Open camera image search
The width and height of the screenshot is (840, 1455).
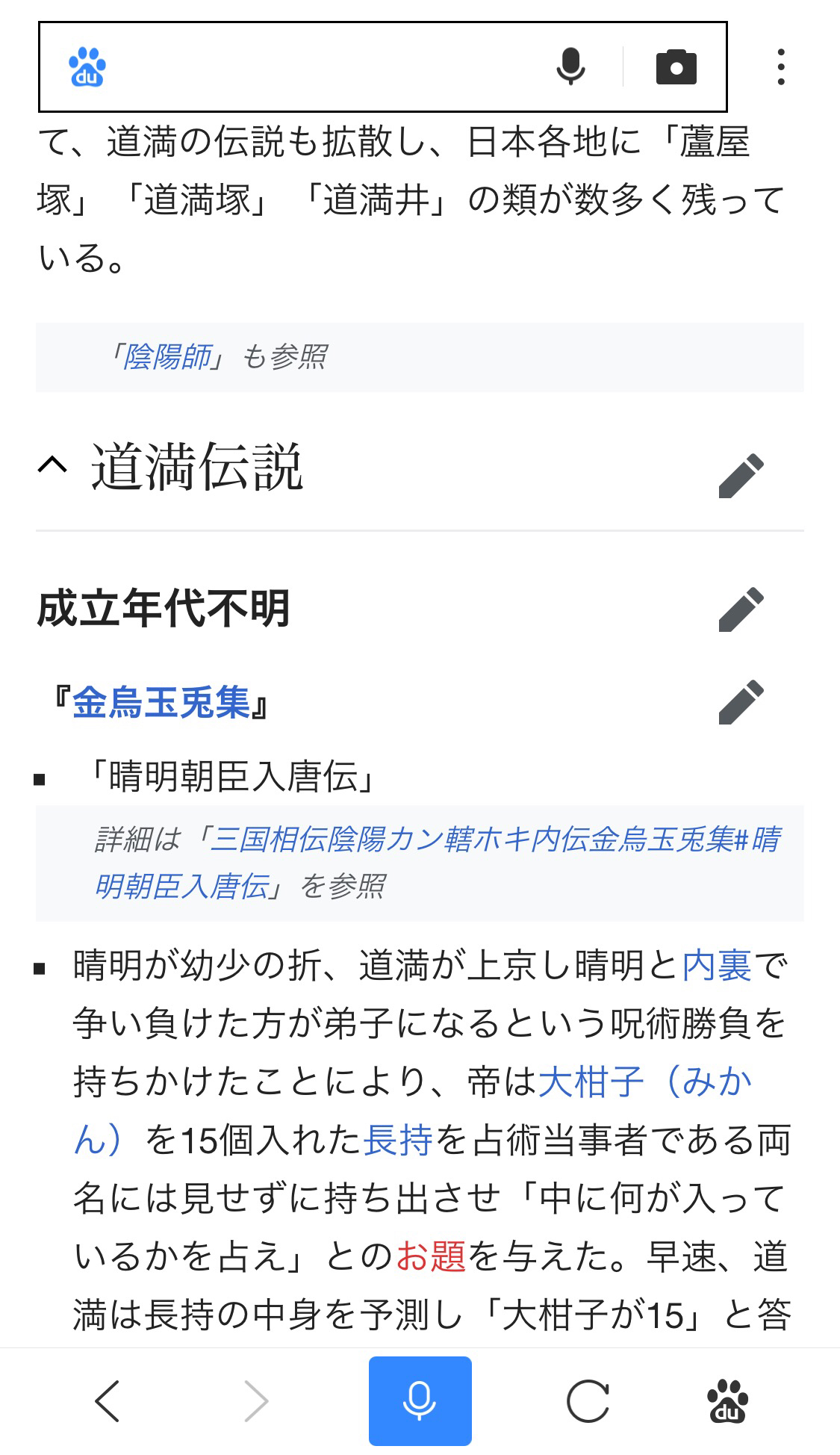pos(676,68)
